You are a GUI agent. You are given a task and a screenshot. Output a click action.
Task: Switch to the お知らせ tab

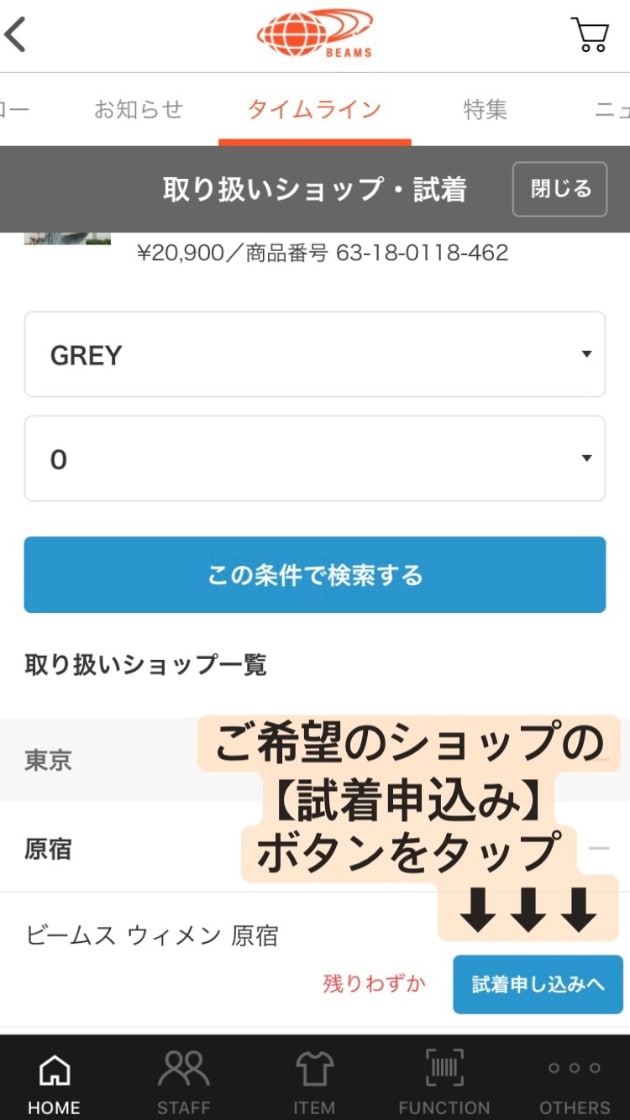pos(138,109)
